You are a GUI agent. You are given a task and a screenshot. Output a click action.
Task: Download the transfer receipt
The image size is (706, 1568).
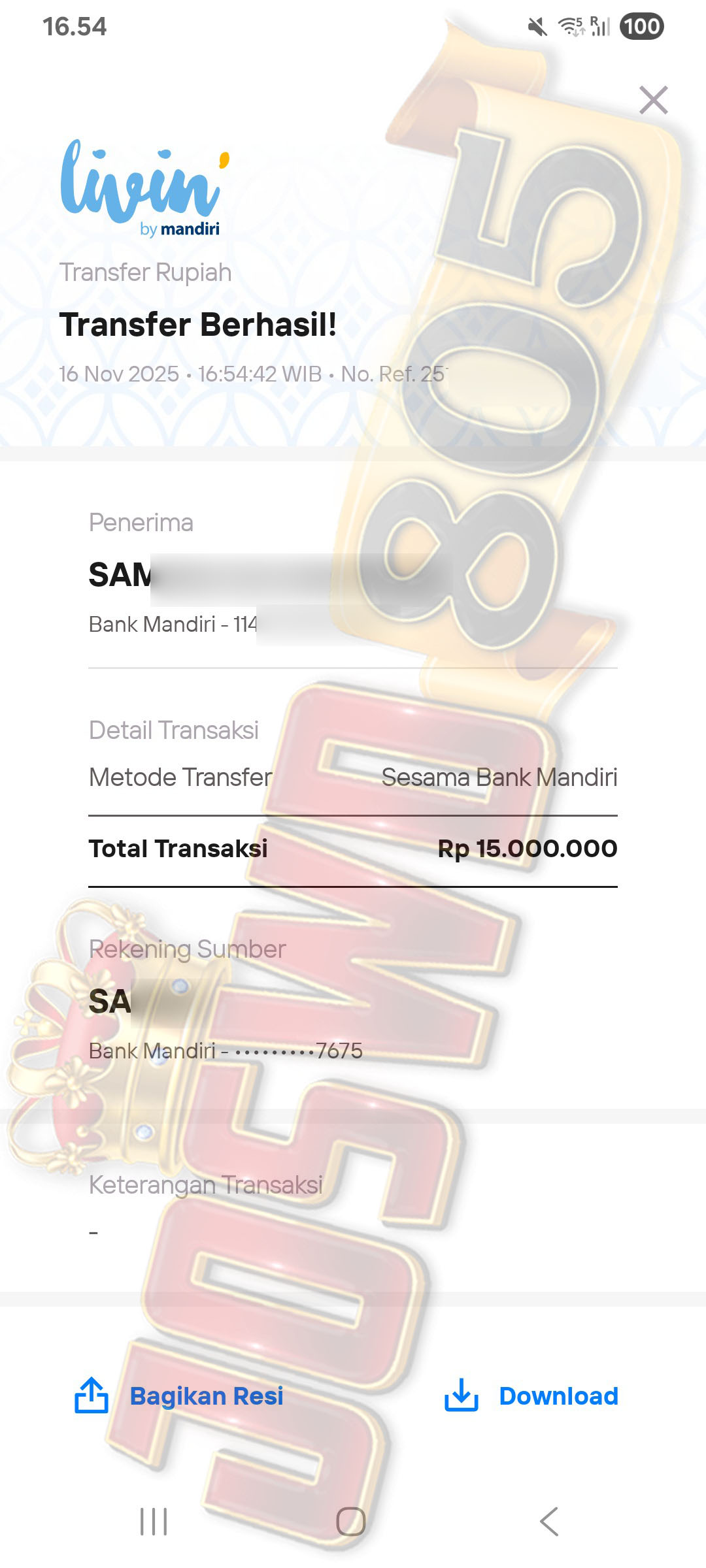[x=531, y=1396]
